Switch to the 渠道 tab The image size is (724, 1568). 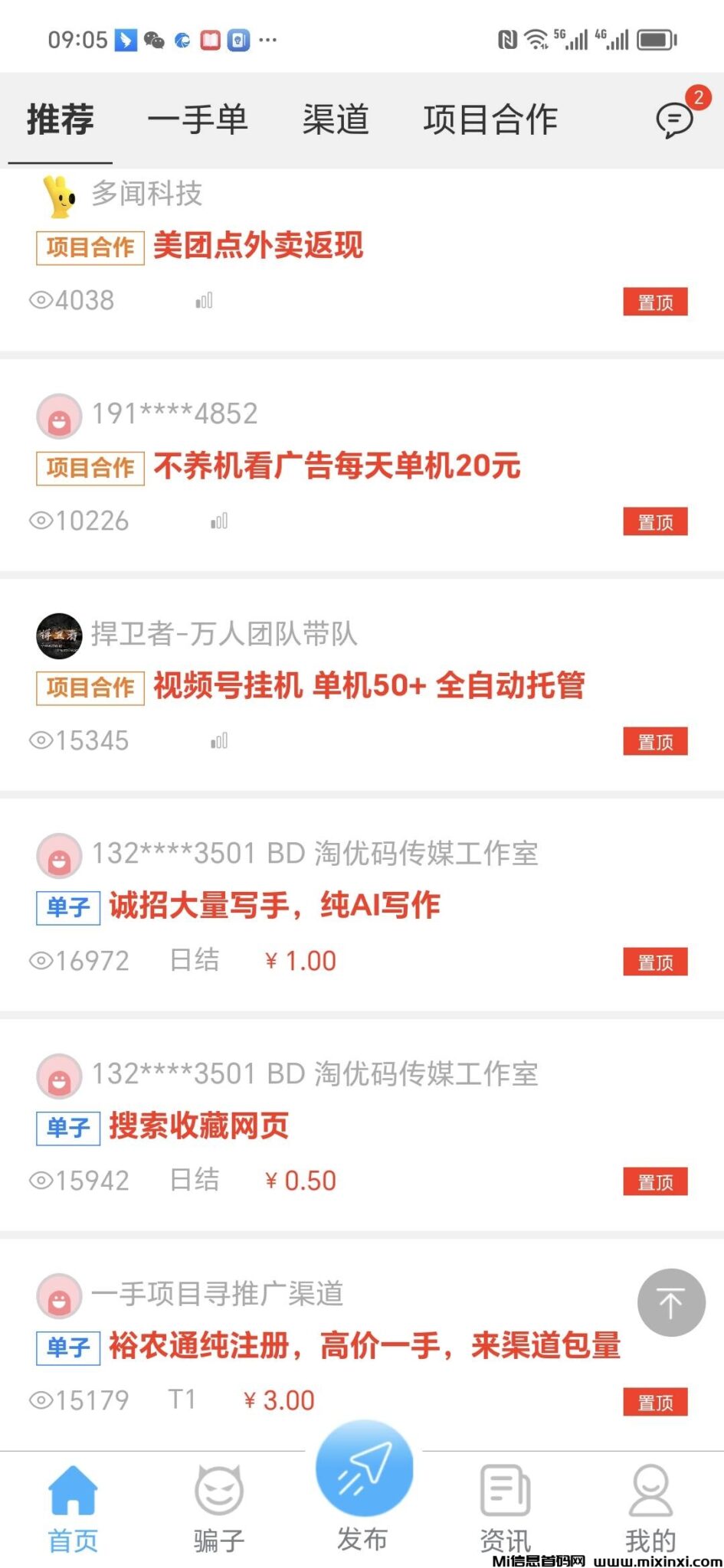coord(336,120)
